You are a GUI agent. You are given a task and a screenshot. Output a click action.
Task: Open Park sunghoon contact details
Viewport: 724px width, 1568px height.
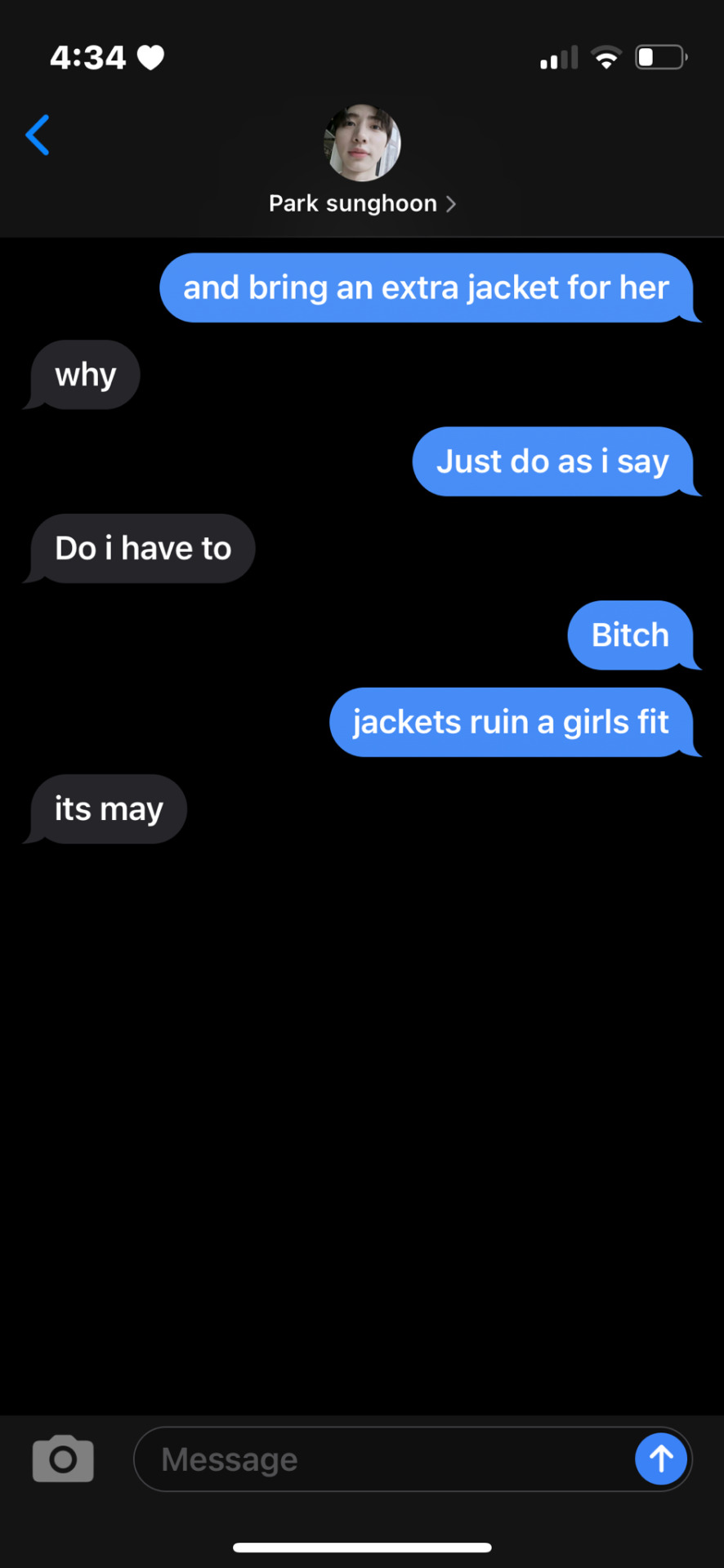coord(362,203)
